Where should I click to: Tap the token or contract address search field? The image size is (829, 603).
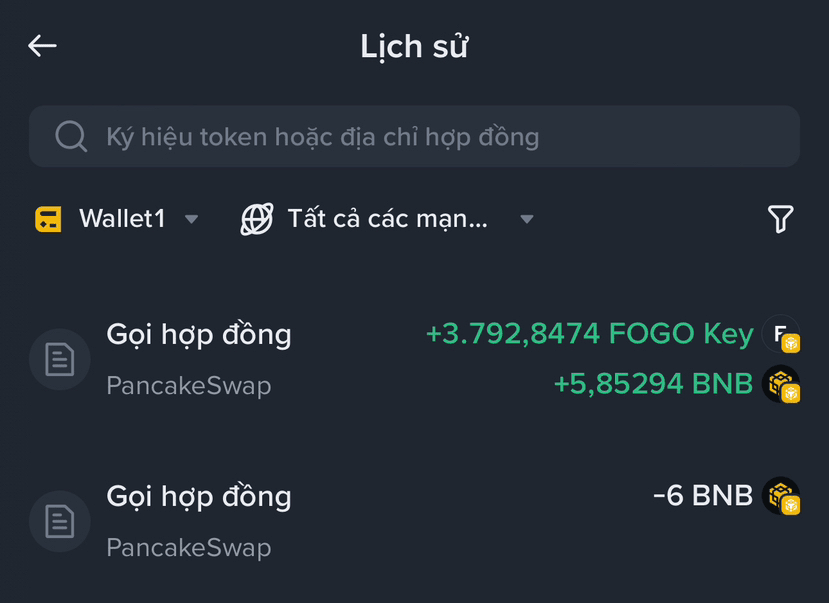point(414,136)
